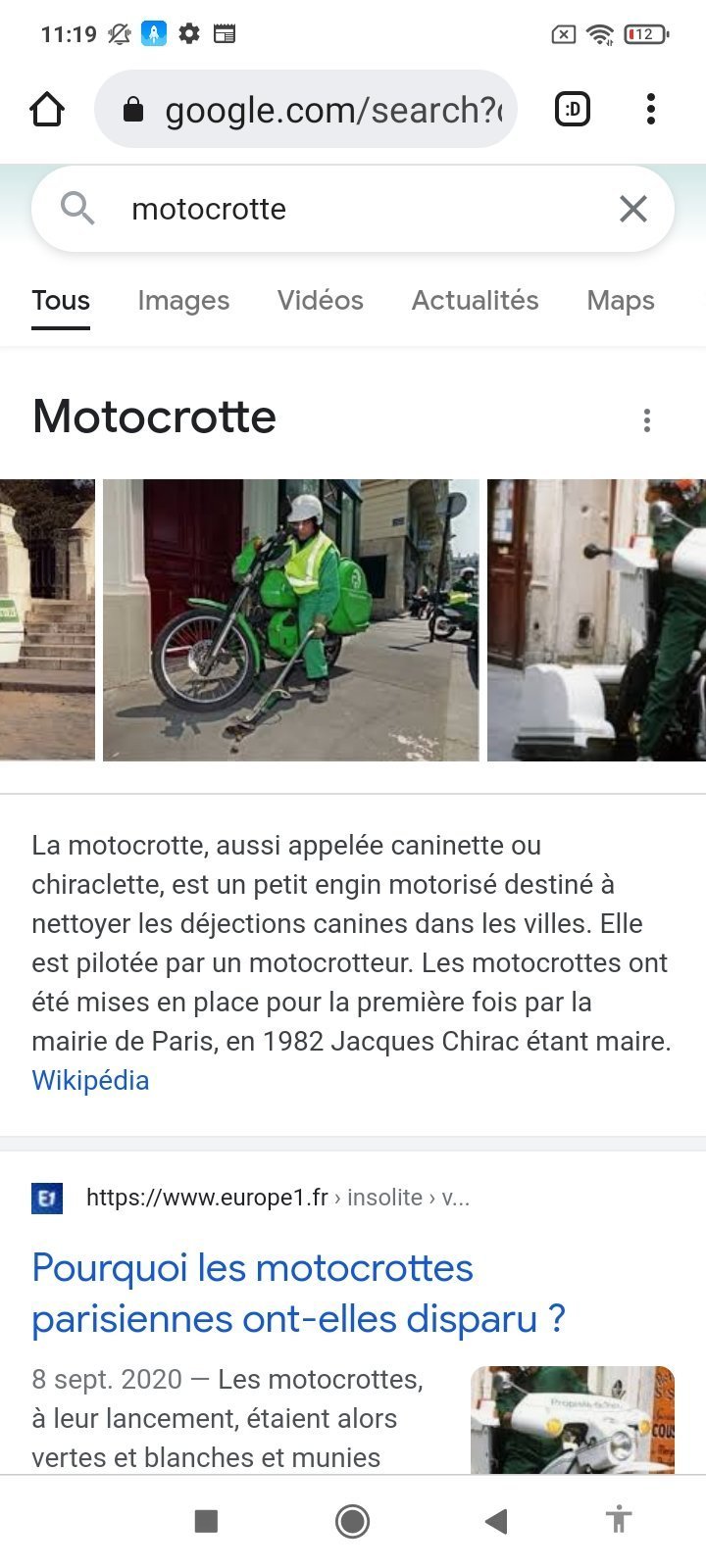
Task: Open the Europe1 result thumbnail image
Action: tap(573, 1420)
